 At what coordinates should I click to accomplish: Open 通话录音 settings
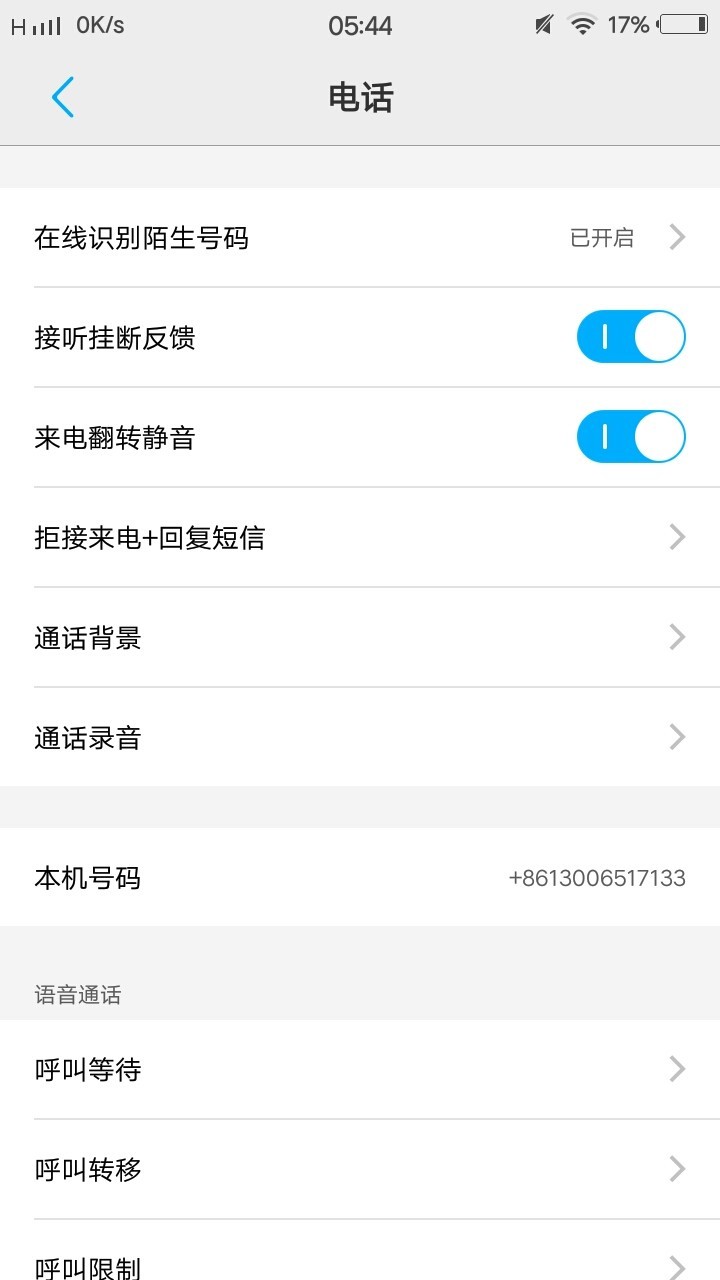360,738
